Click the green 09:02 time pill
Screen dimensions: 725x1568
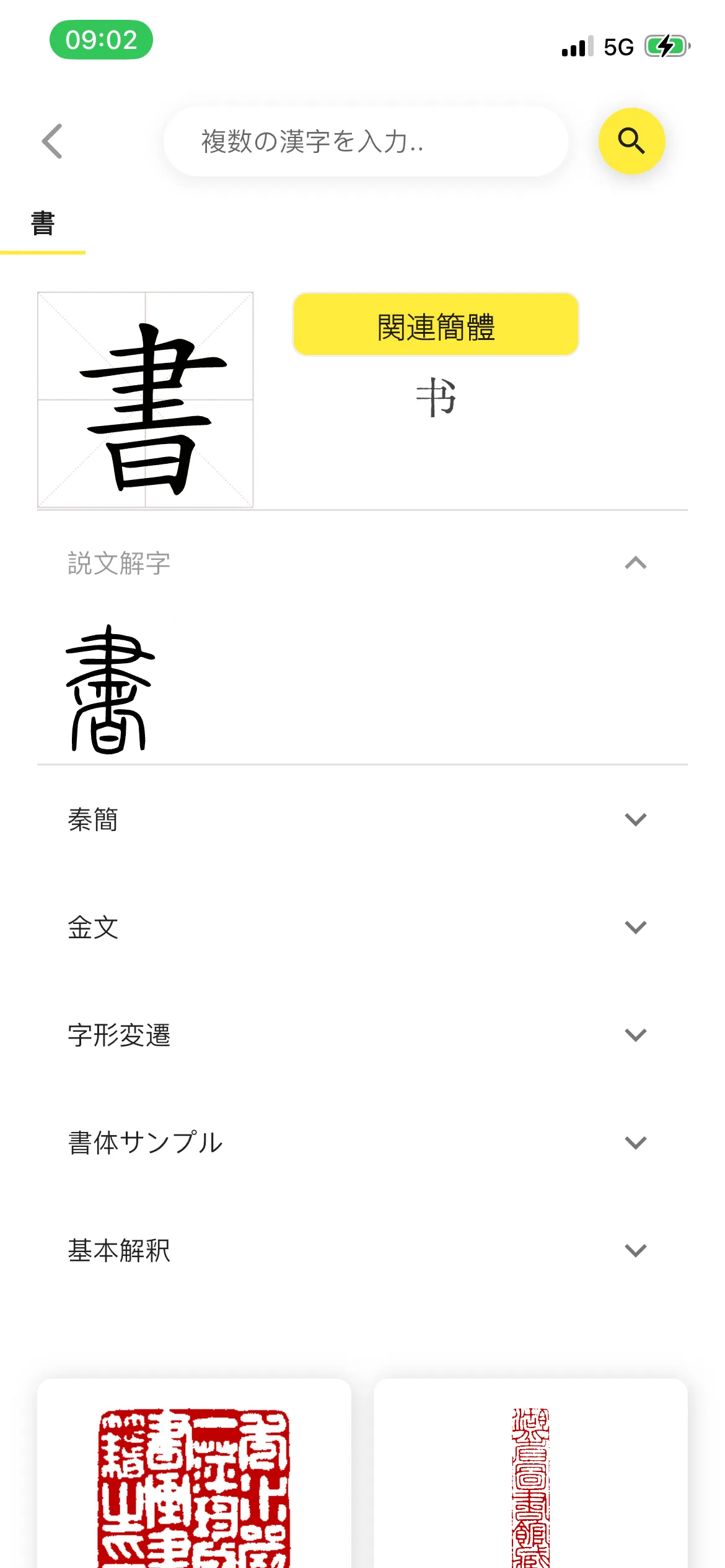coord(100,40)
